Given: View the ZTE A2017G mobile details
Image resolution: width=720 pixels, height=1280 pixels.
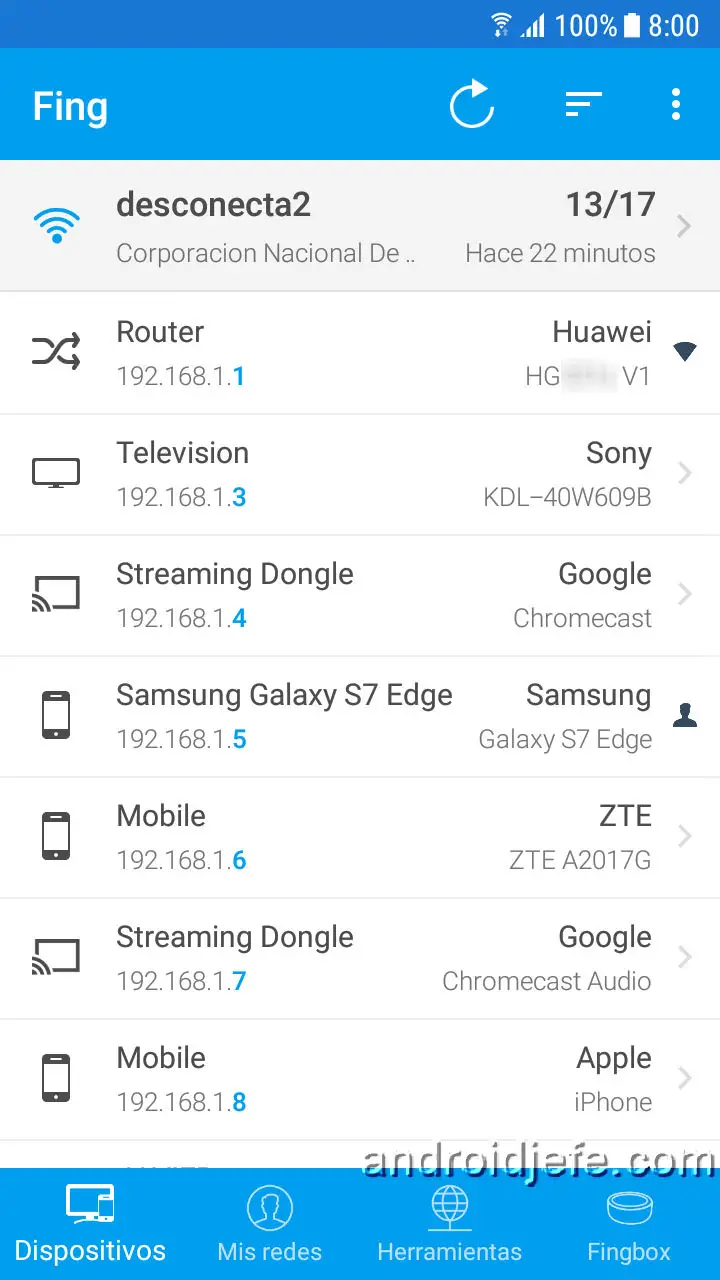Looking at the screenshot, I should pyautogui.click(x=360, y=837).
